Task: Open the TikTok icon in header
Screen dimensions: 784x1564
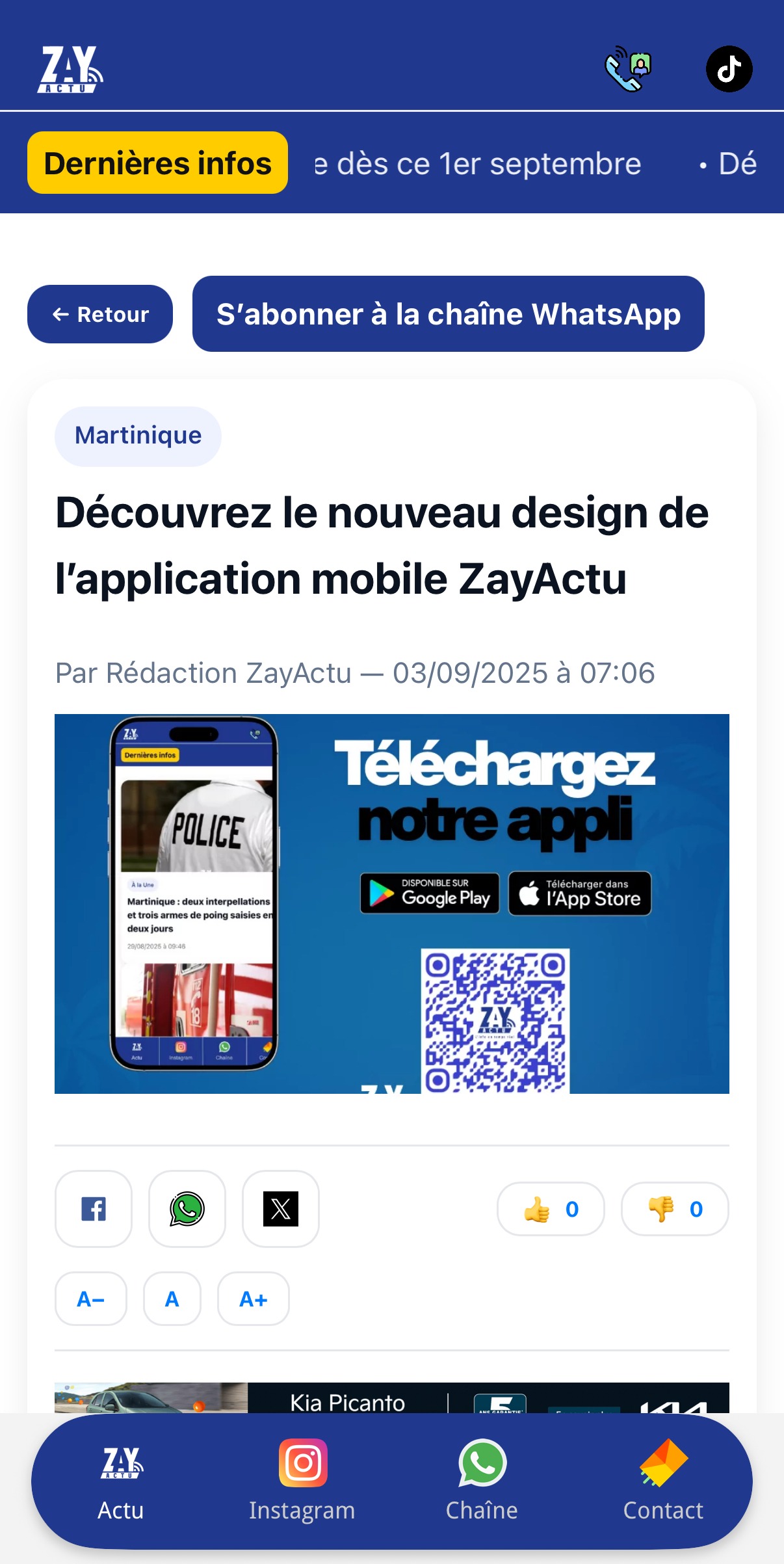Action: [729, 69]
